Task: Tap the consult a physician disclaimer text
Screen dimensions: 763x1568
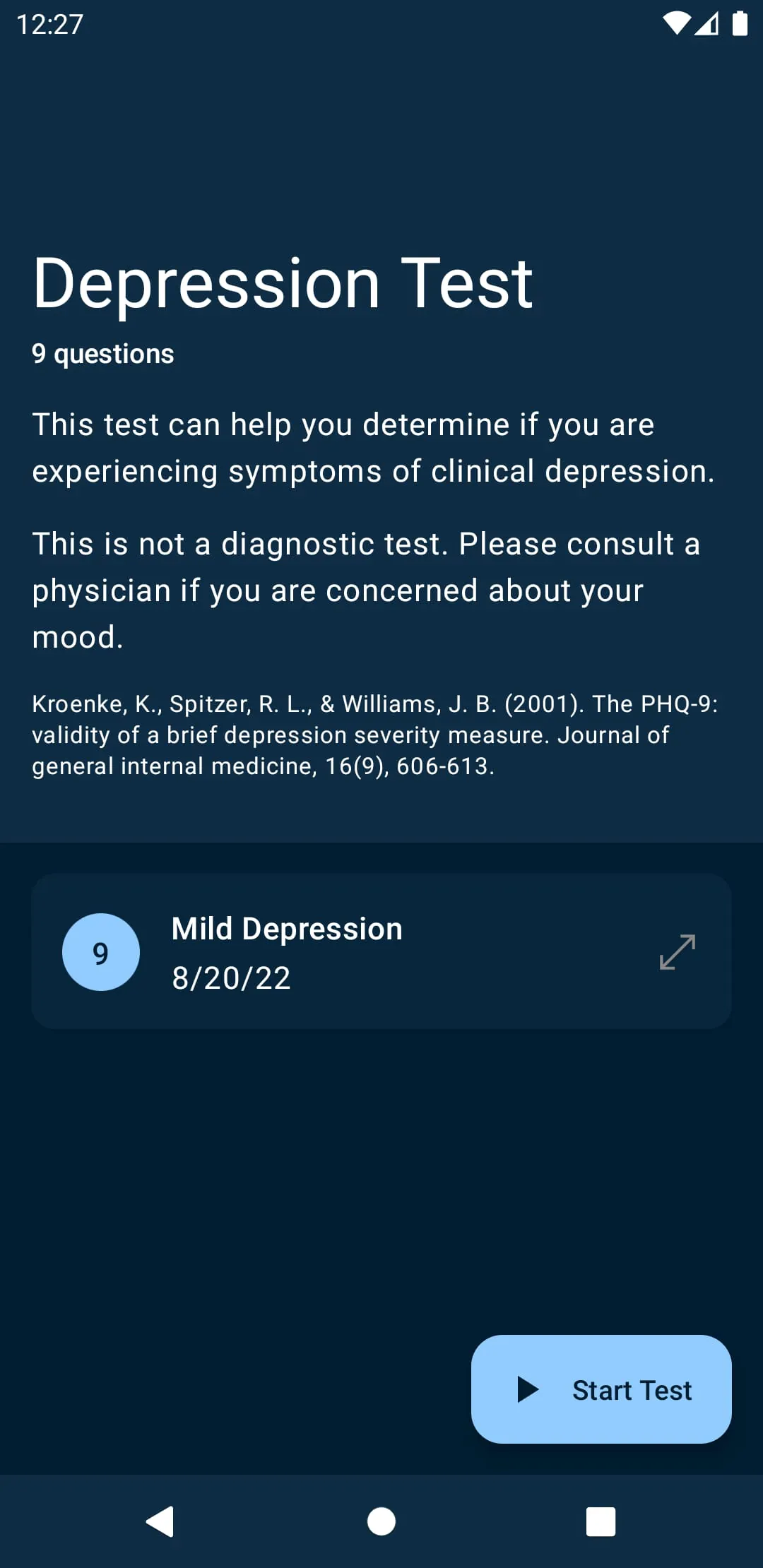Action: coord(366,590)
